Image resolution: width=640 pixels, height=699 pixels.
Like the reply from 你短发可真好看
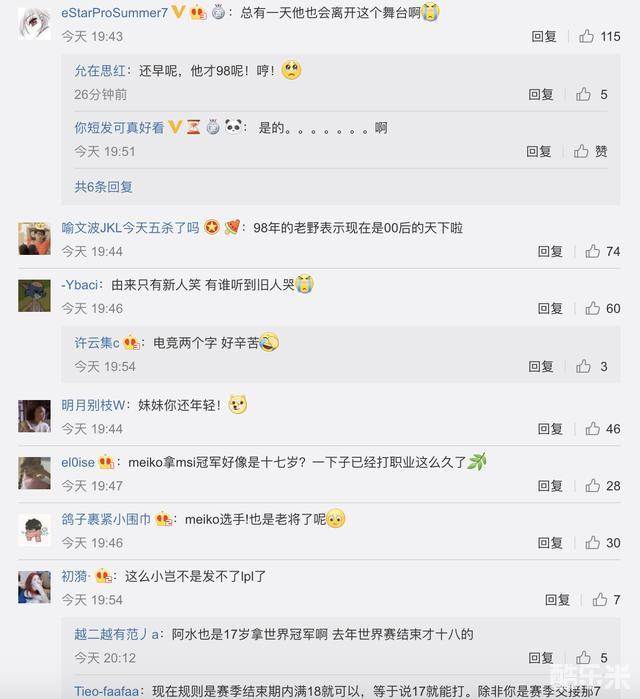583,152
